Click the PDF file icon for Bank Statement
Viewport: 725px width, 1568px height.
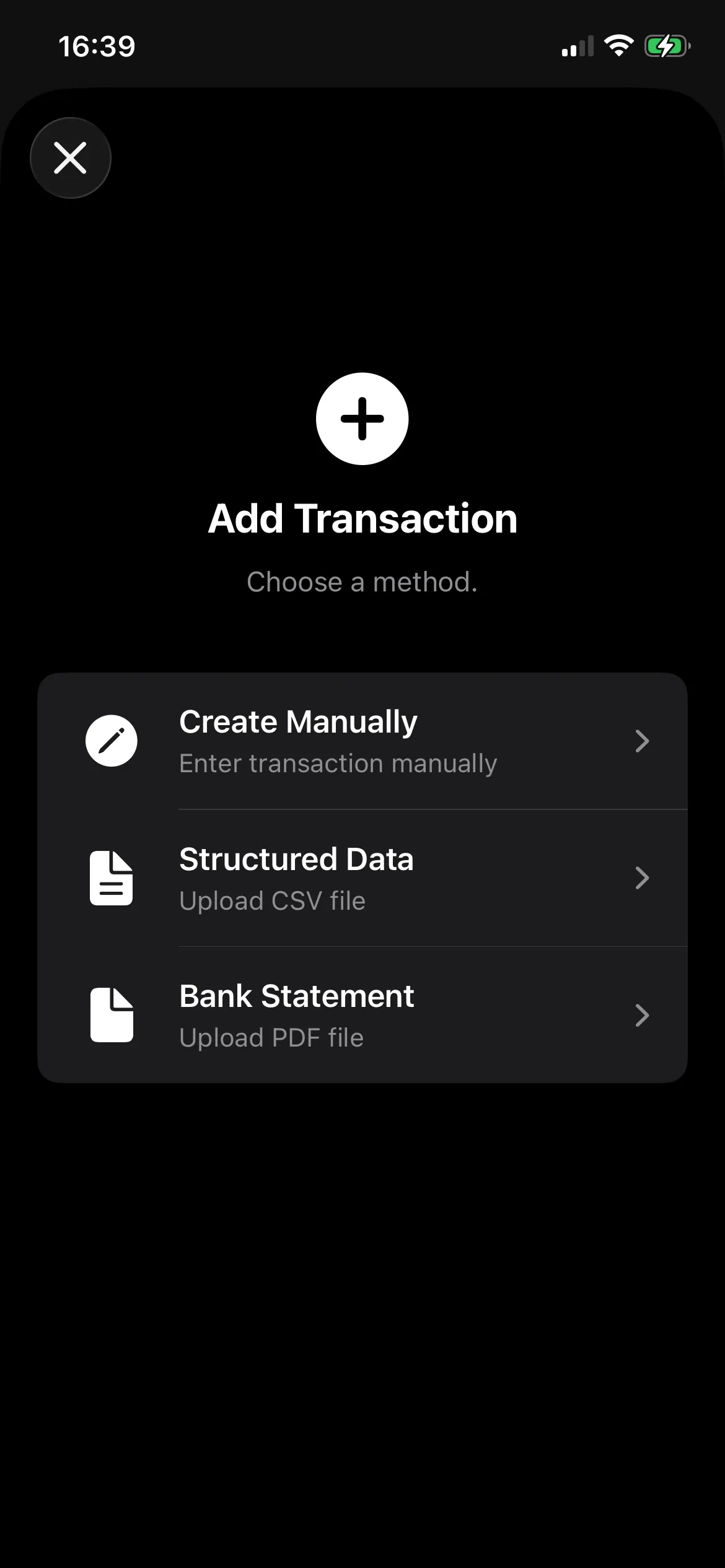[x=112, y=1015]
